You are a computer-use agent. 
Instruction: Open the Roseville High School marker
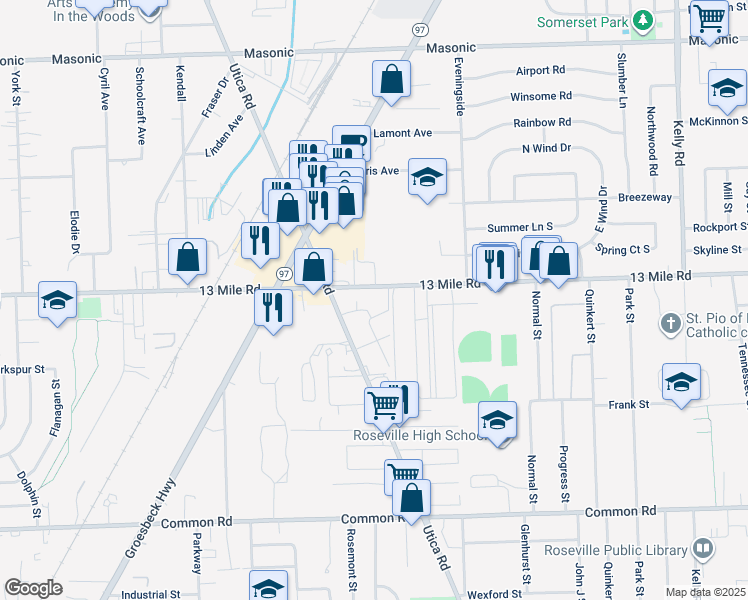tap(497, 420)
